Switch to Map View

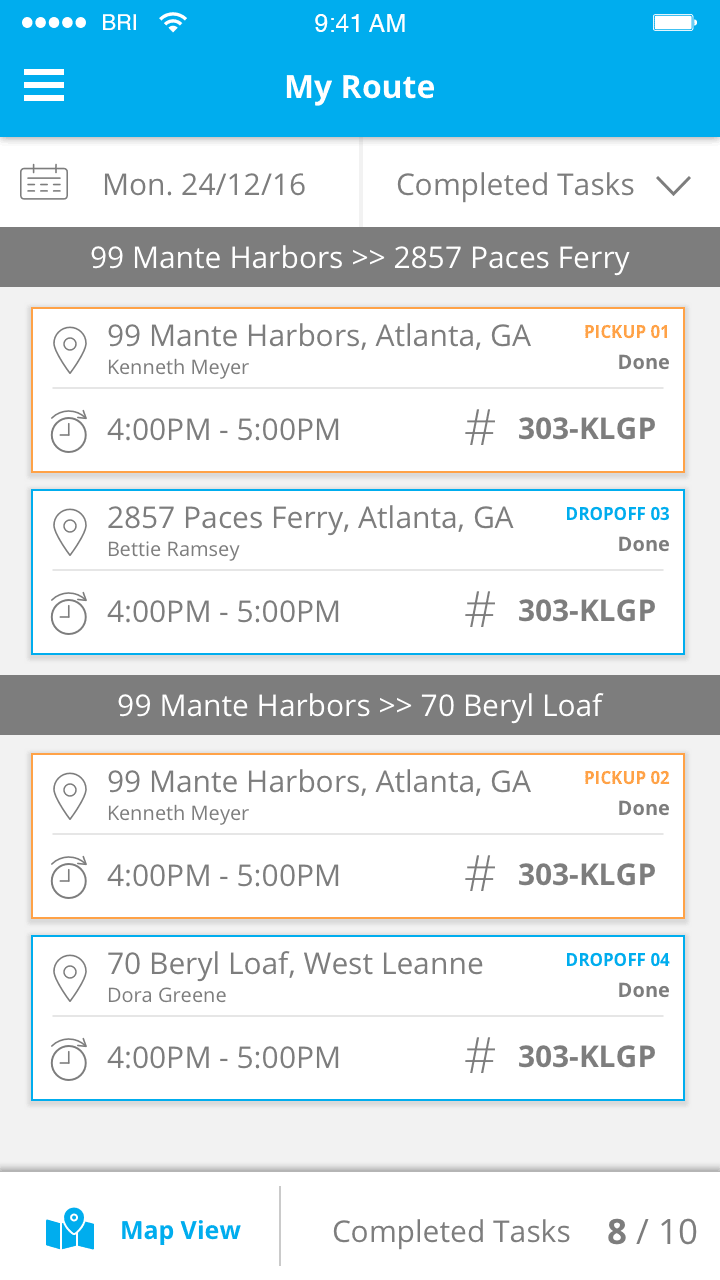click(x=144, y=1230)
